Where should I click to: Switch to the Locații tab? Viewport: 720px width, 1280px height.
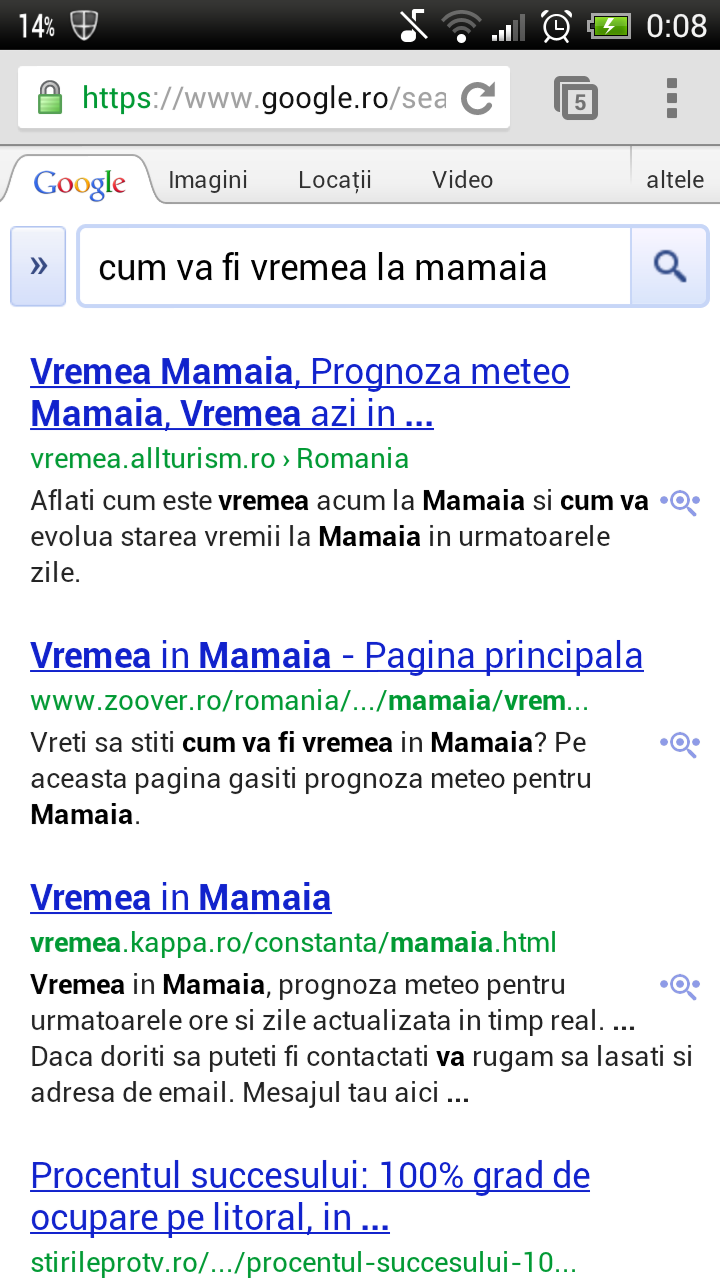[x=335, y=180]
